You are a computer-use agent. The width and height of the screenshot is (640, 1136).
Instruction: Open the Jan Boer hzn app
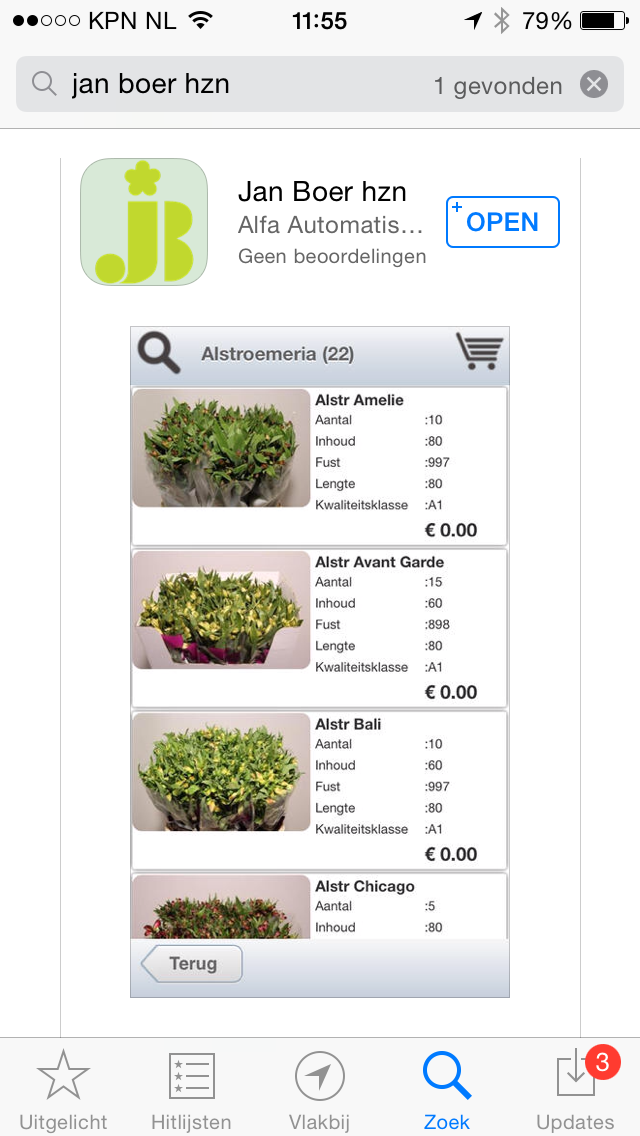[502, 222]
